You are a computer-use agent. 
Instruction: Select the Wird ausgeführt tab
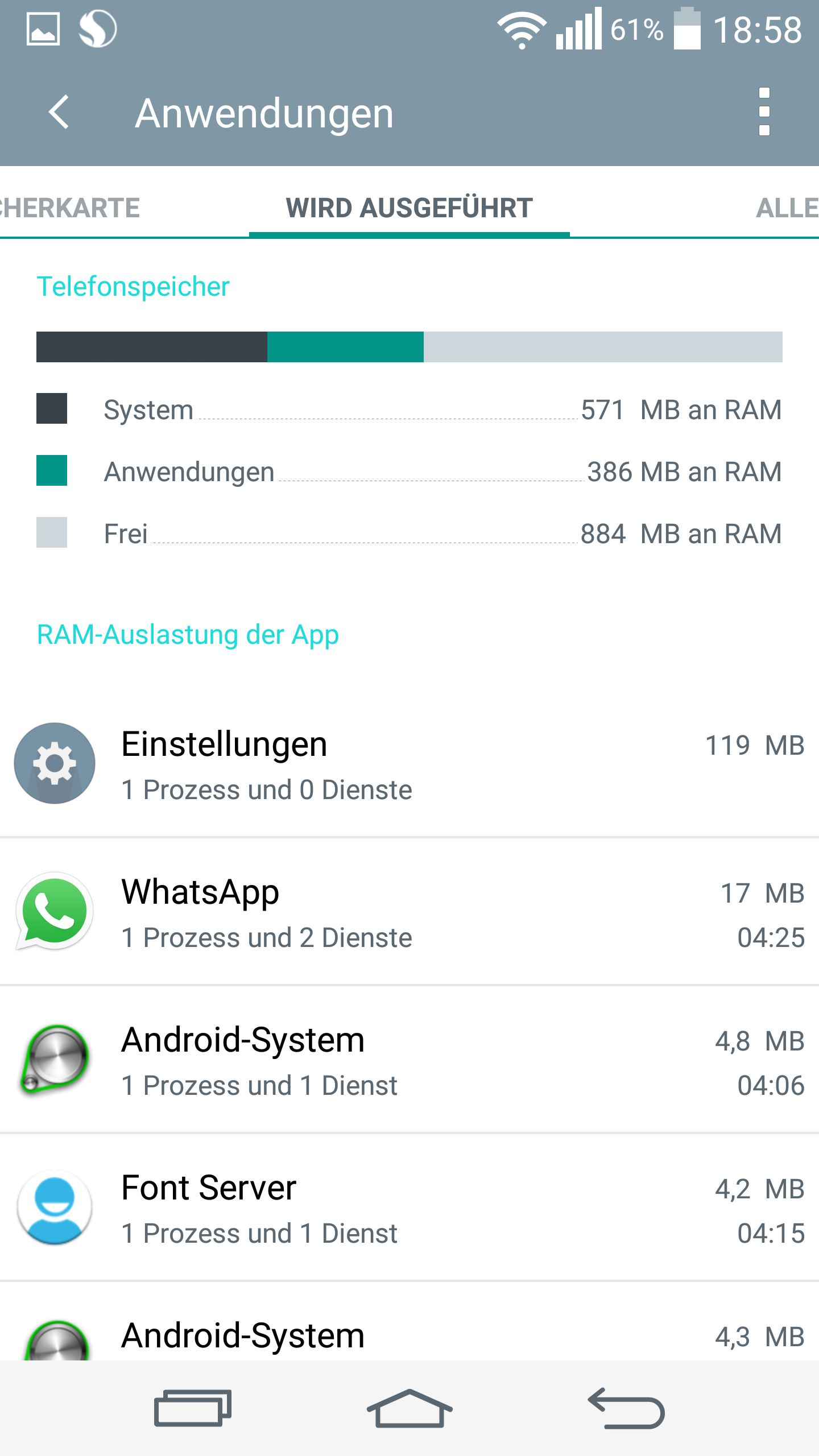coord(409,208)
